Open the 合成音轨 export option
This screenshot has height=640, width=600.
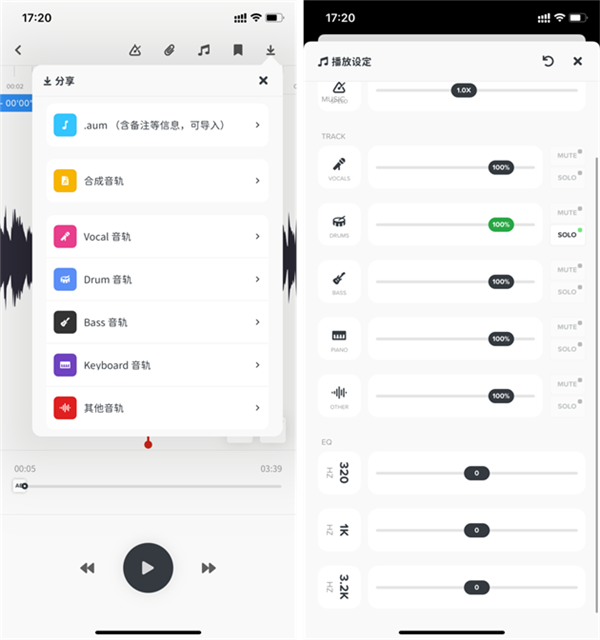coord(157,181)
